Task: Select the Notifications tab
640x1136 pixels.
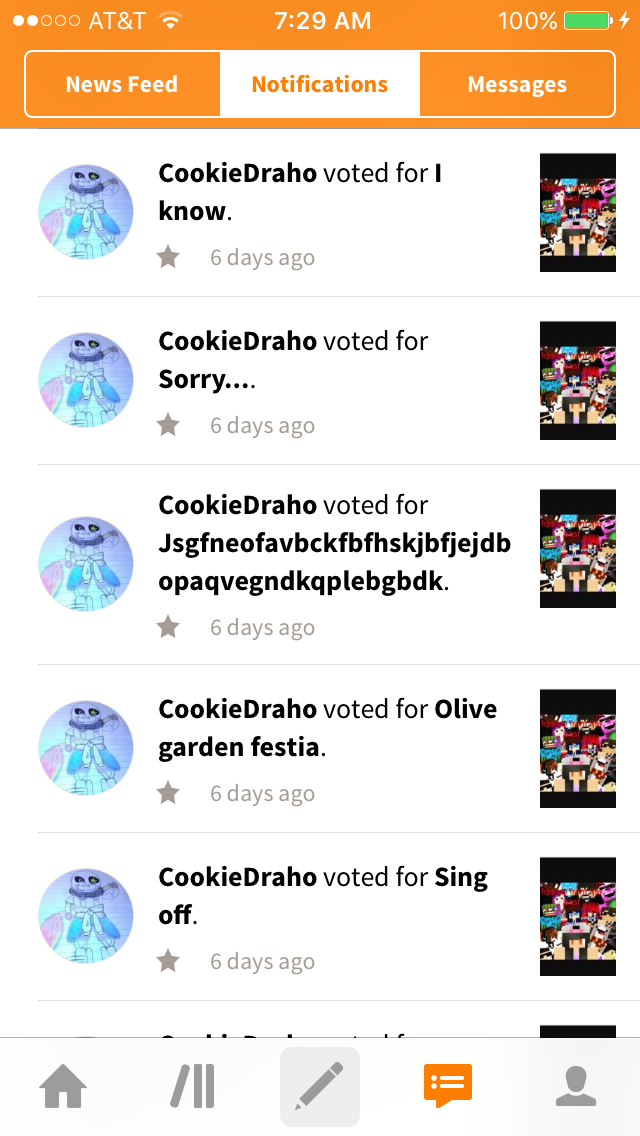Action: click(320, 85)
